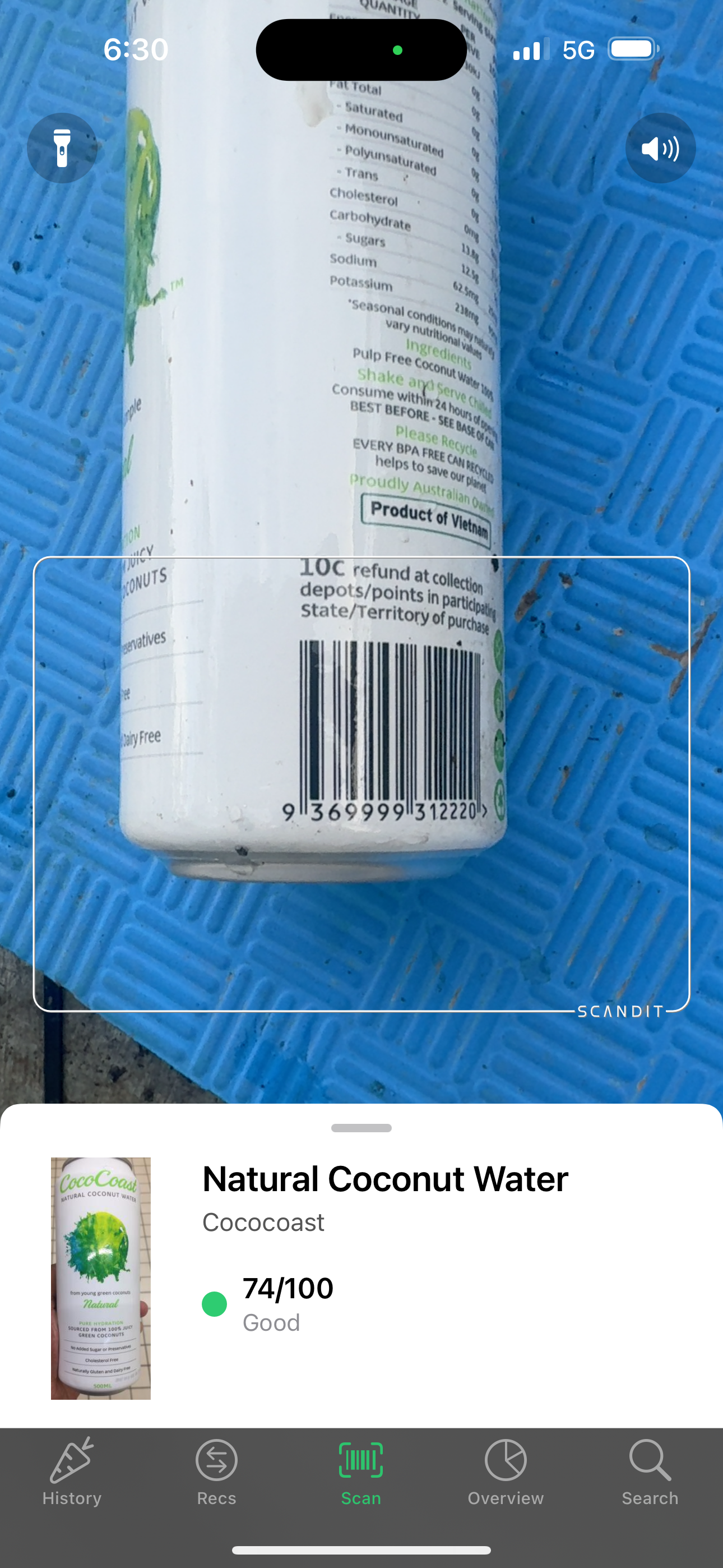Open the Natural Coconut Water product result
This screenshot has height=1568, width=723.
pos(384,1179)
